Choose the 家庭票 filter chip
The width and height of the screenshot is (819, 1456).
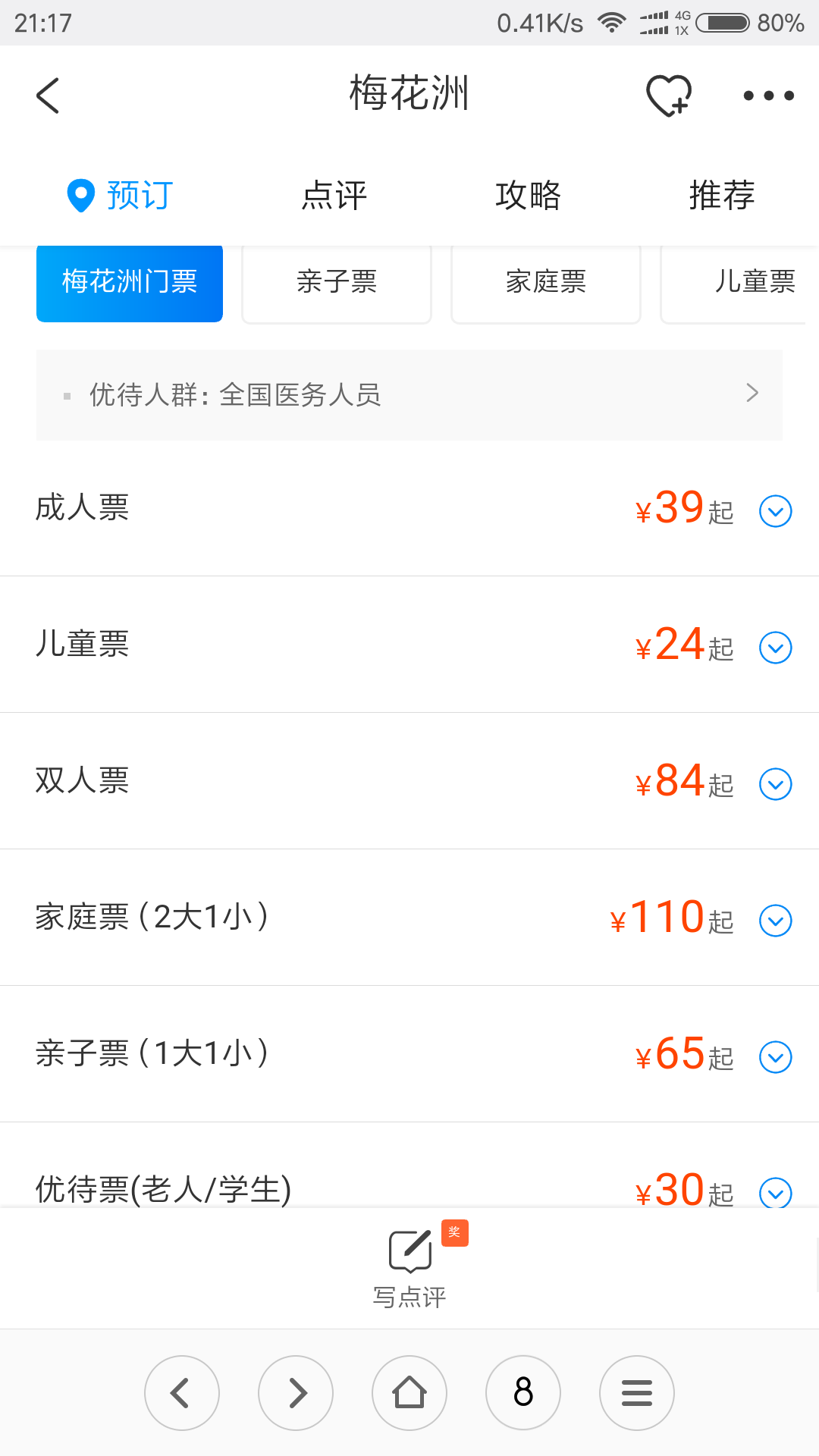coord(546,282)
